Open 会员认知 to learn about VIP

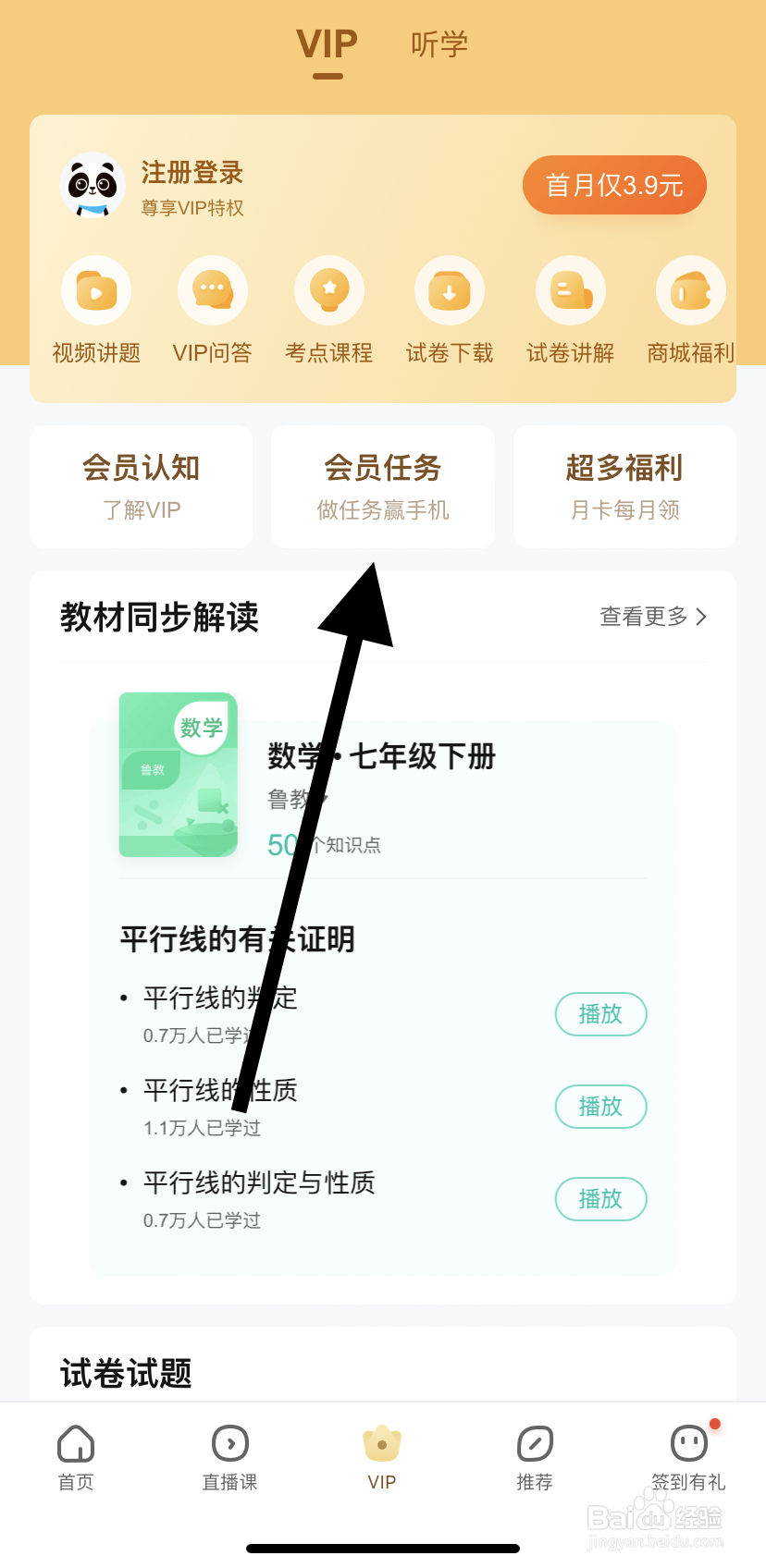pos(141,486)
